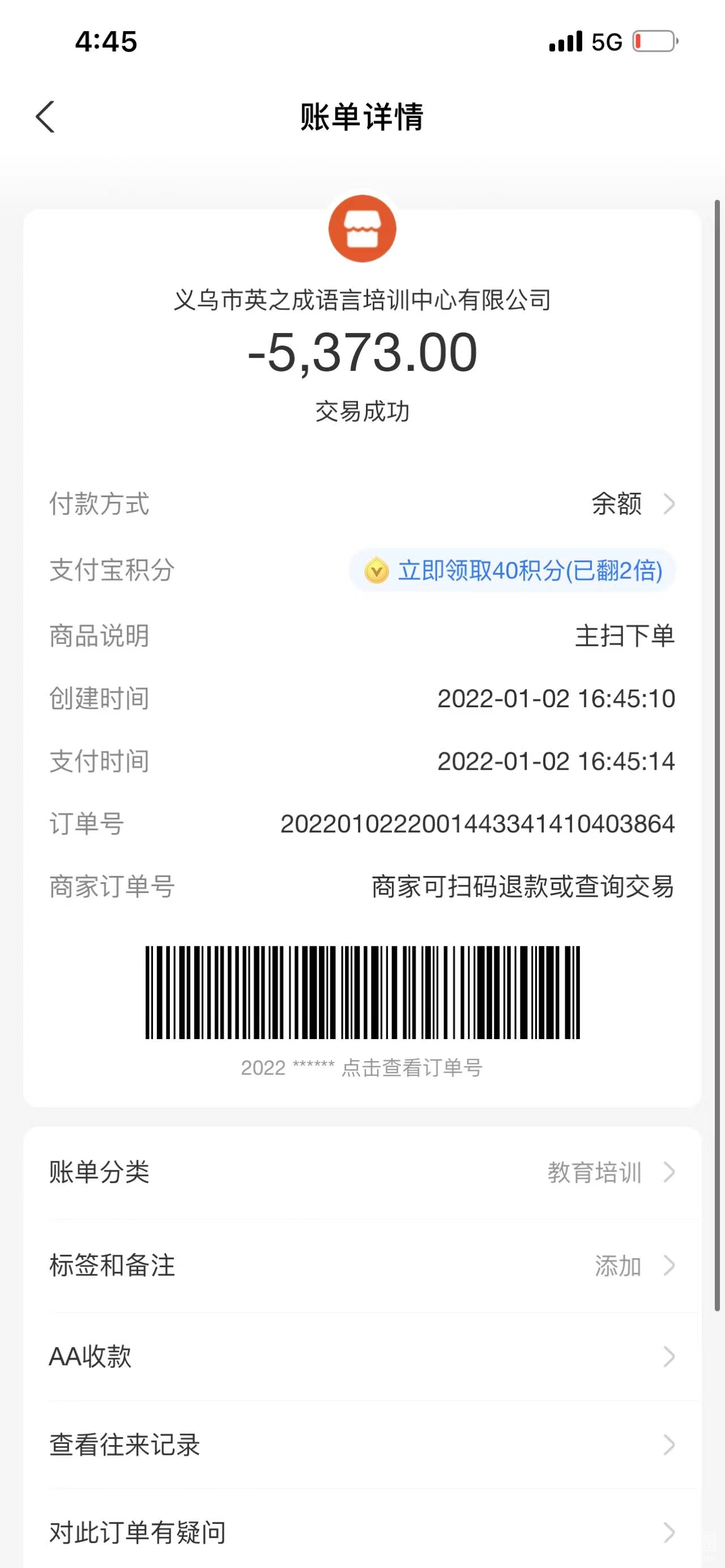Image resolution: width=725 pixels, height=1568 pixels.
Task: Open AA收款 option
Action: tap(362, 1356)
